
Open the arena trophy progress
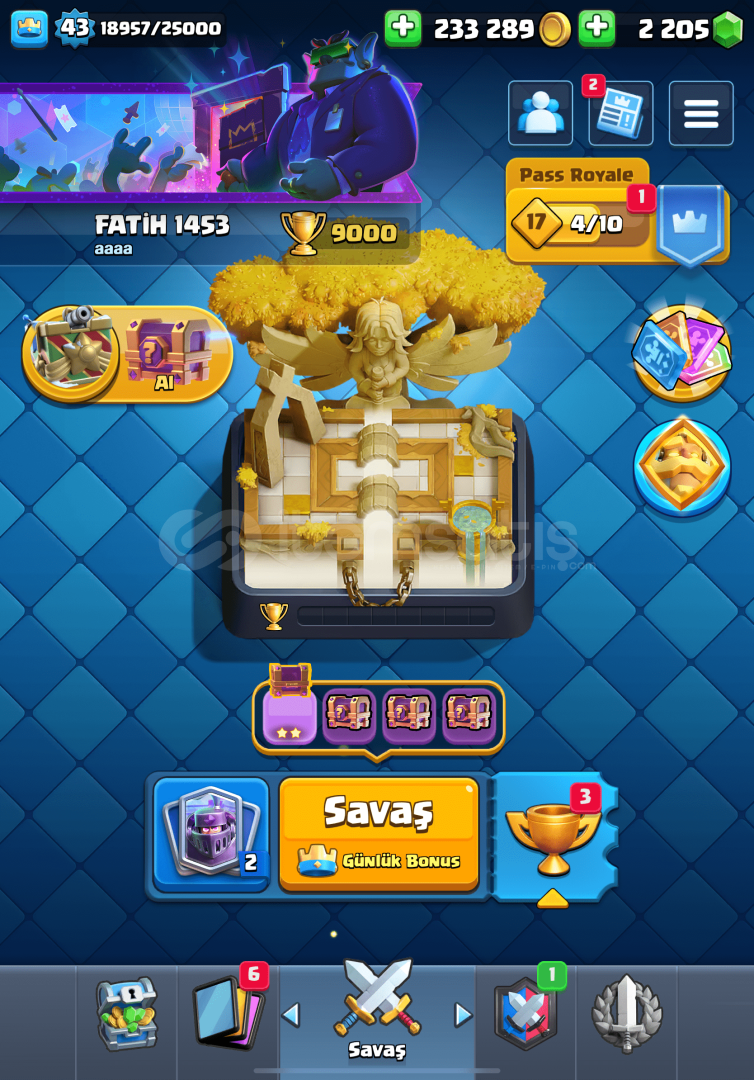pyautogui.click(x=378, y=615)
